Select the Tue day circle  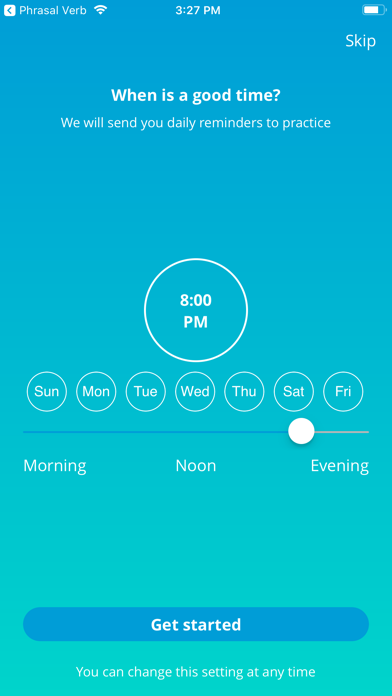(146, 392)
